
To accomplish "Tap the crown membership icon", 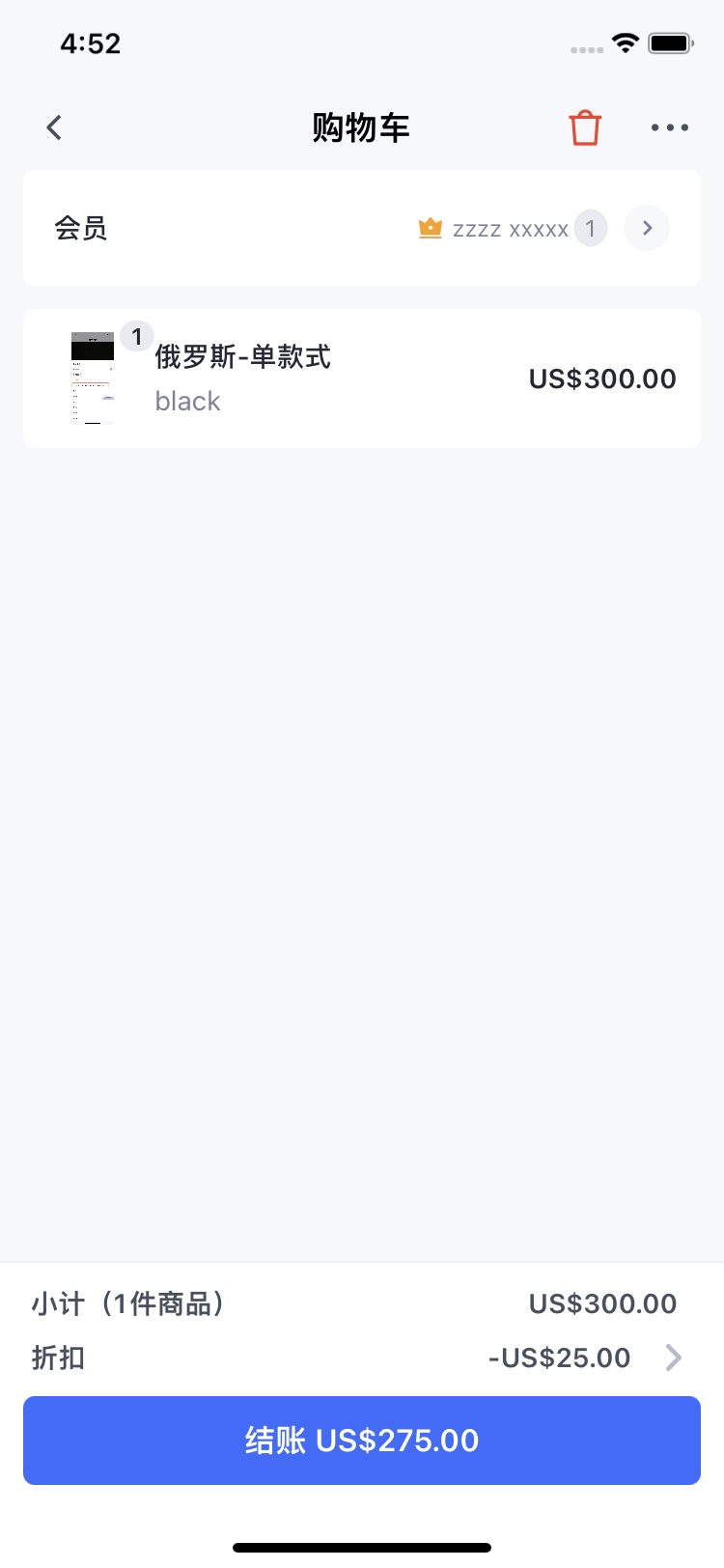I will (429, 228).
